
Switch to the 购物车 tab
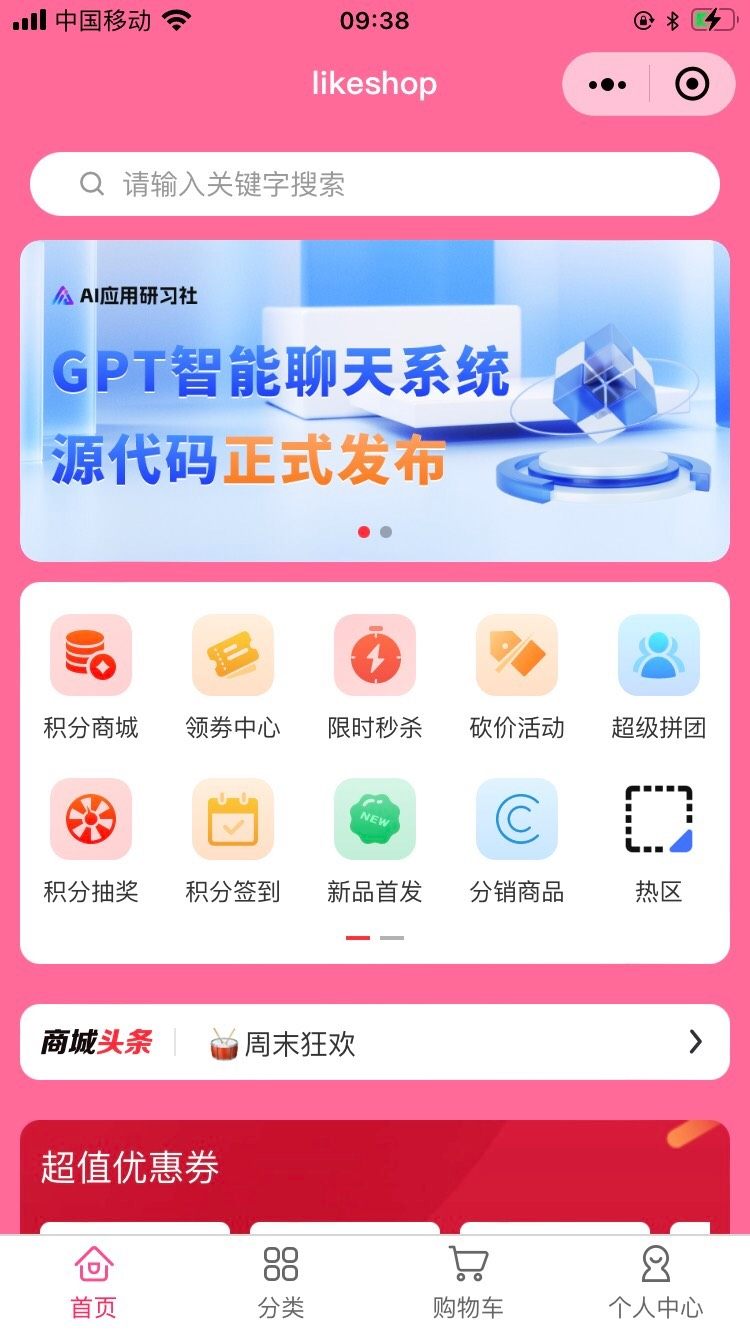pos(468,1282)
